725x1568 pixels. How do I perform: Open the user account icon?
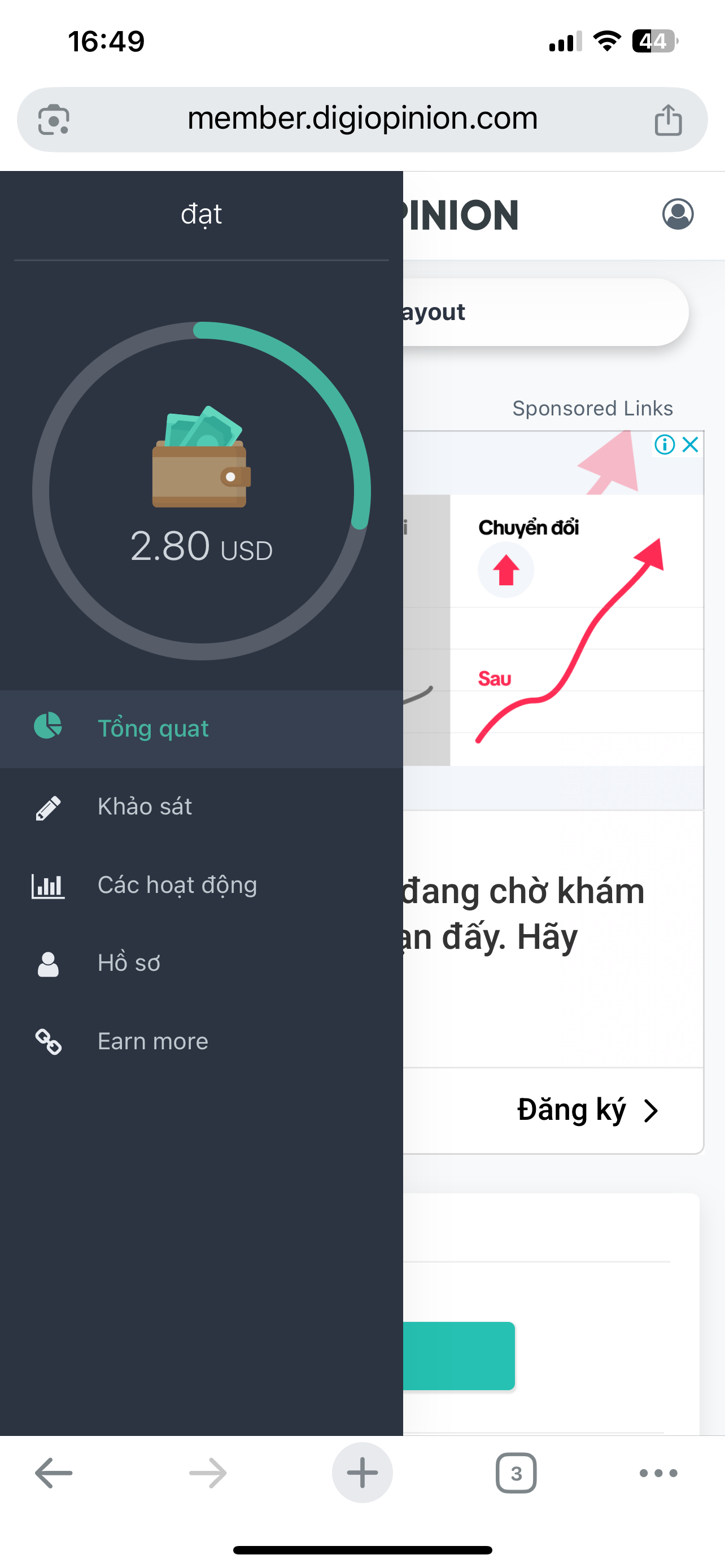pos(678,214)
